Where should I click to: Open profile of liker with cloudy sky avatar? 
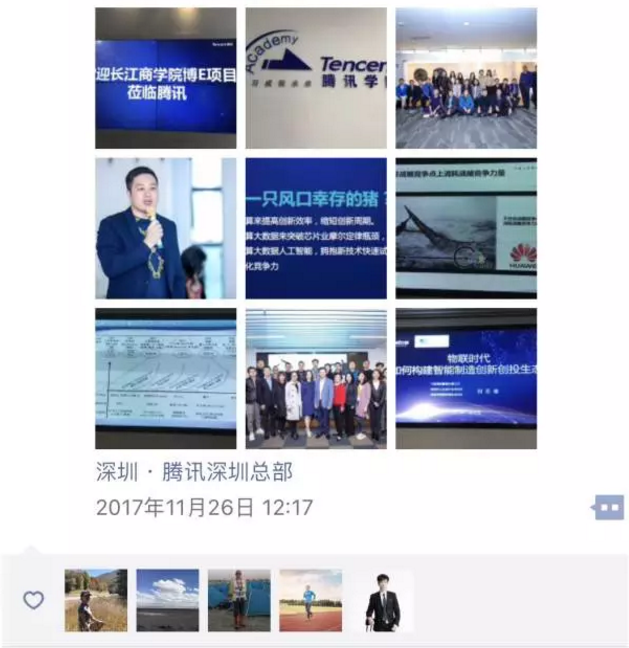(167, 600)
